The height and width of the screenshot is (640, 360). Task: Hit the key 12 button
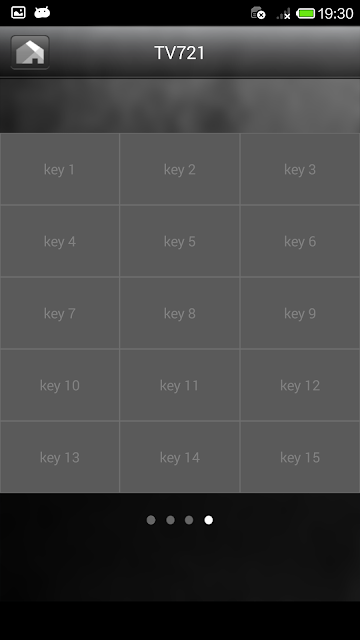coord(300,385)
